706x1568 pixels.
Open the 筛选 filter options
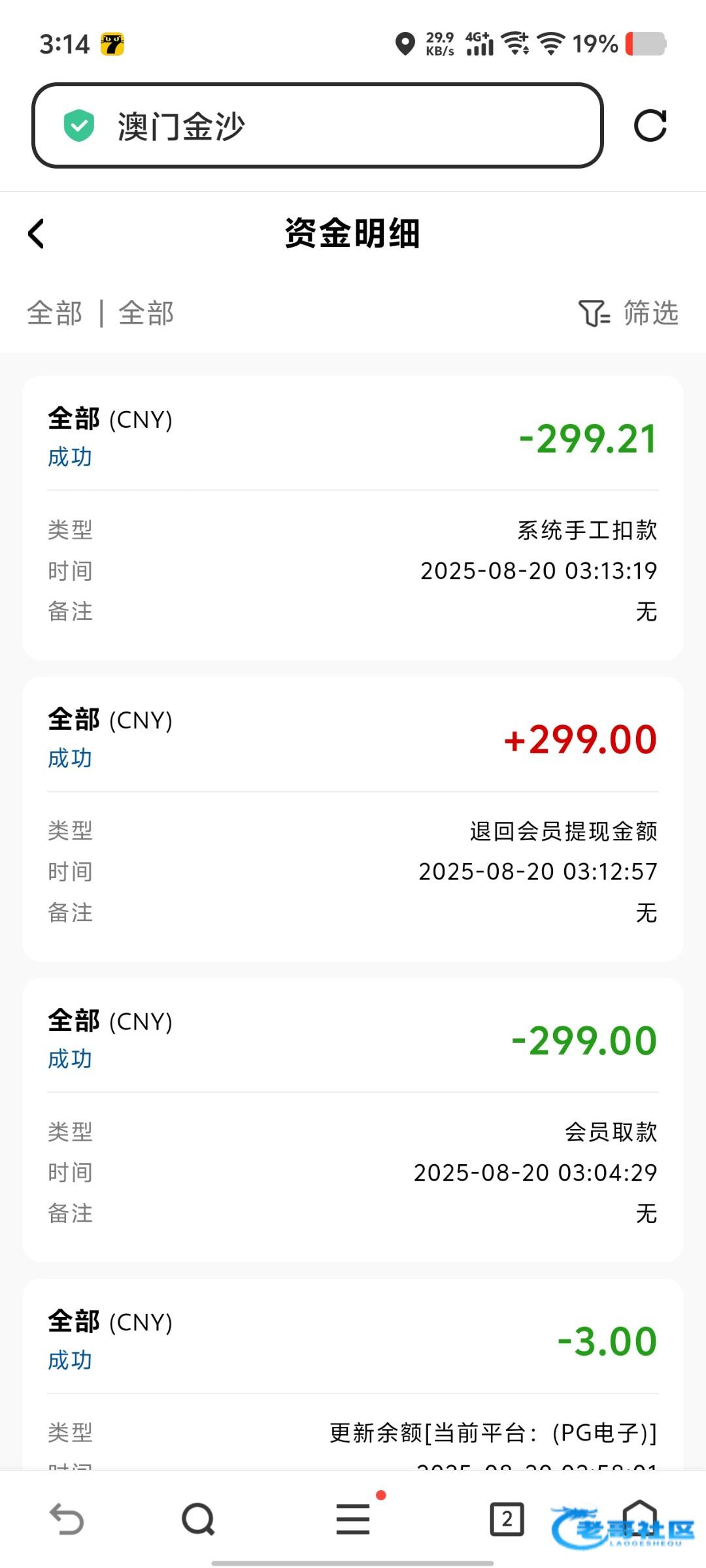tap(628, 313)
